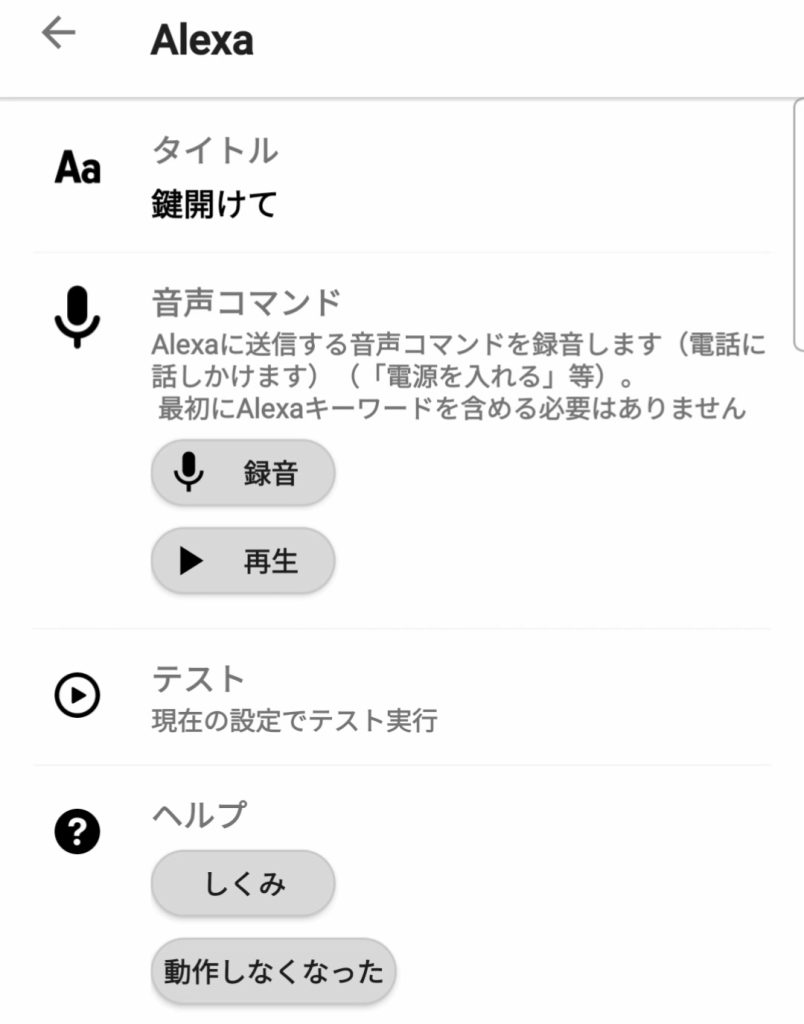
Task: Open the しくみ help button
Action: [243, 884]
